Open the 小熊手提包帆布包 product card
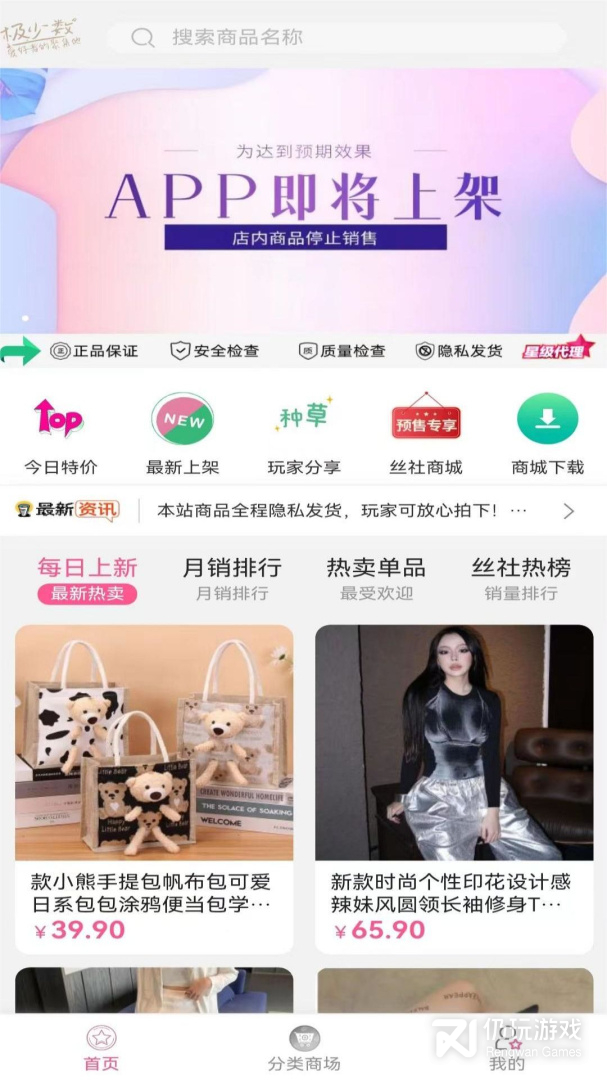Image resolution: width=607 pixels, height=1080 pixels. (x=154, y=789)
